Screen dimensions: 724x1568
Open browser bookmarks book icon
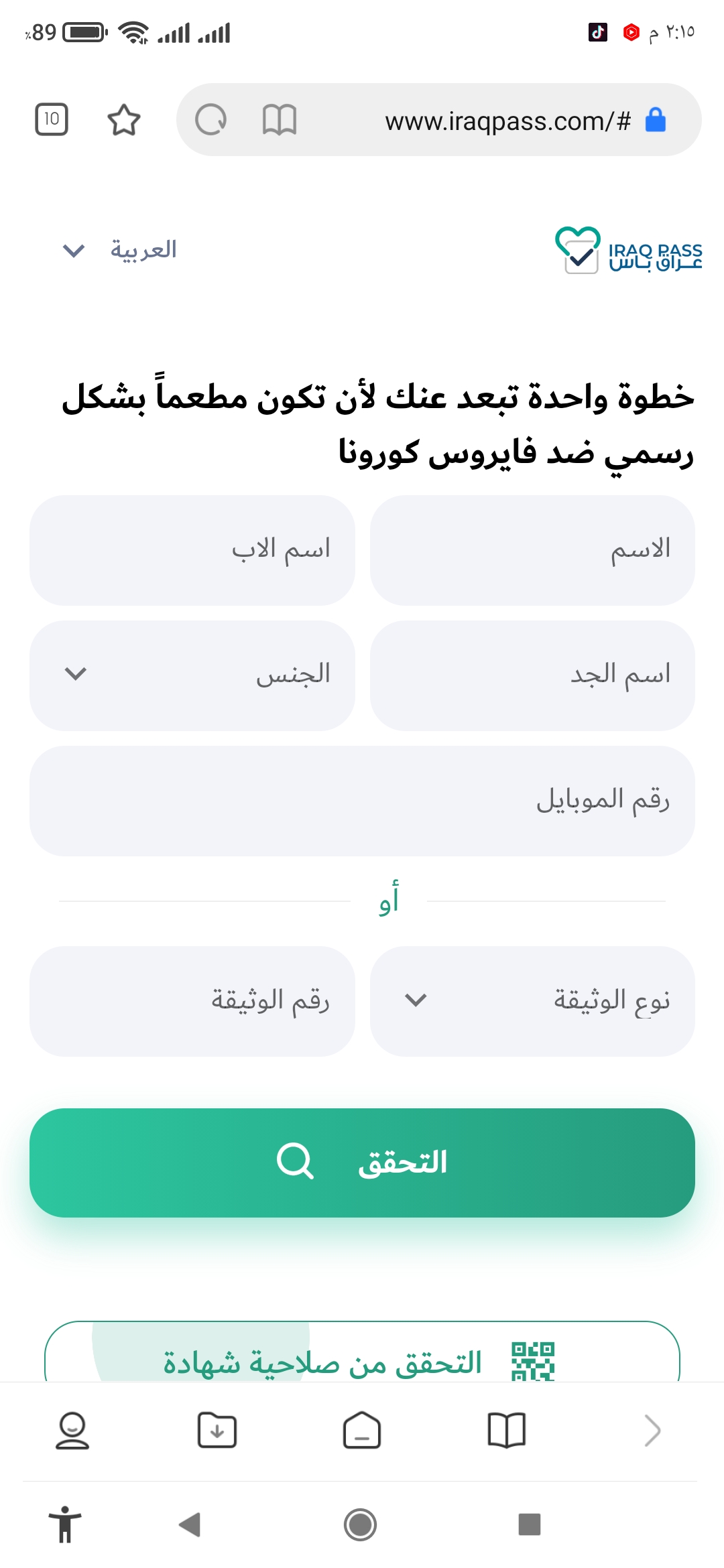coord(507,1431)
